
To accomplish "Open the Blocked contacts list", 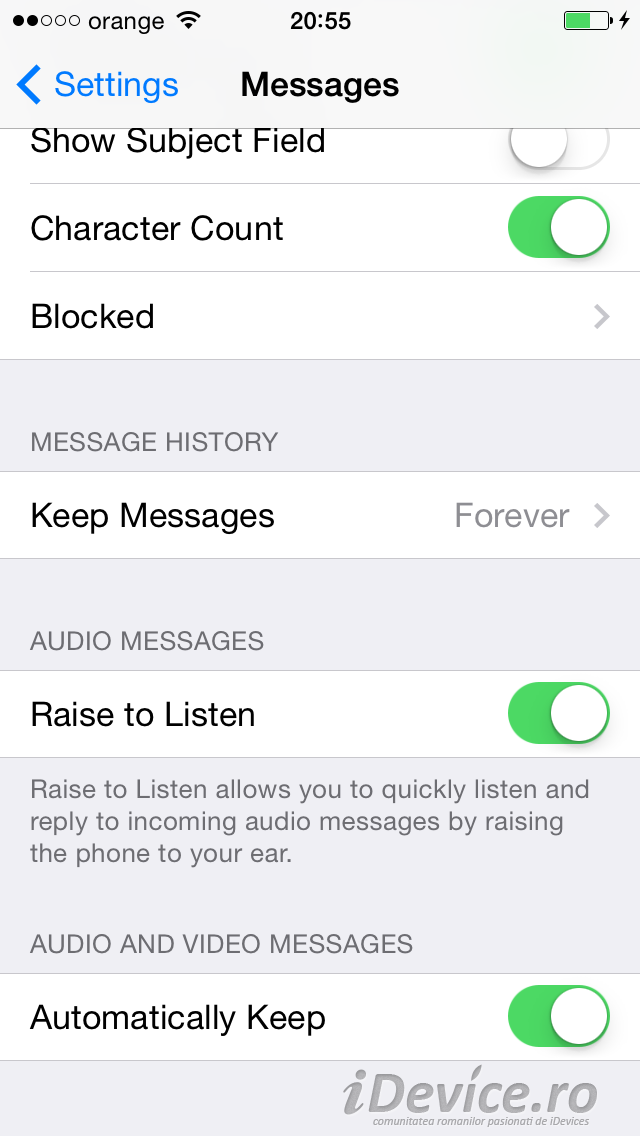I will click(320, 316).
